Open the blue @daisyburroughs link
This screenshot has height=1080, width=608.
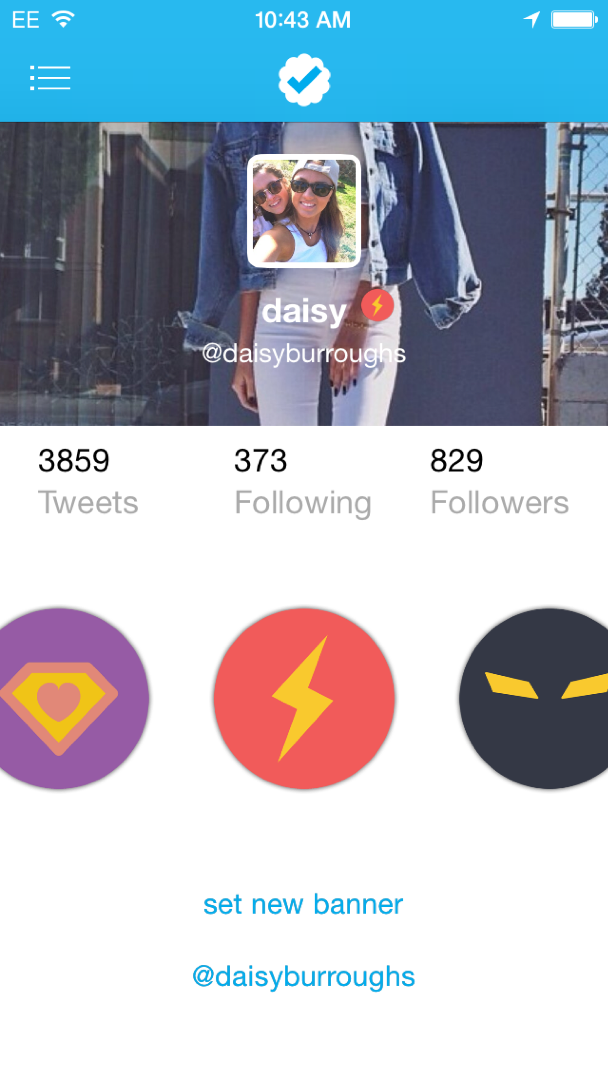pyautogui.click(x=304, y=977)
